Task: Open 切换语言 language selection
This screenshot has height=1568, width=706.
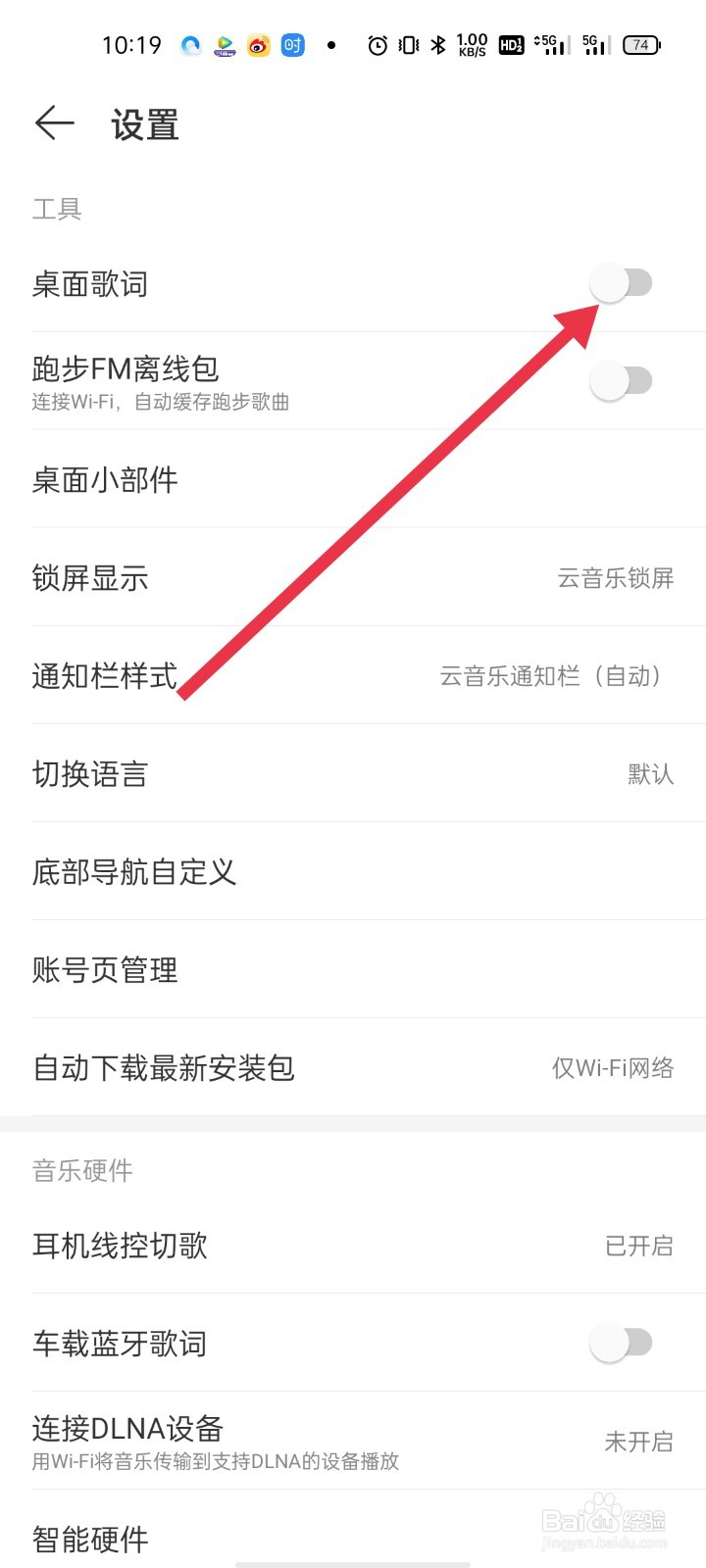Action: (x=353, y=774)
